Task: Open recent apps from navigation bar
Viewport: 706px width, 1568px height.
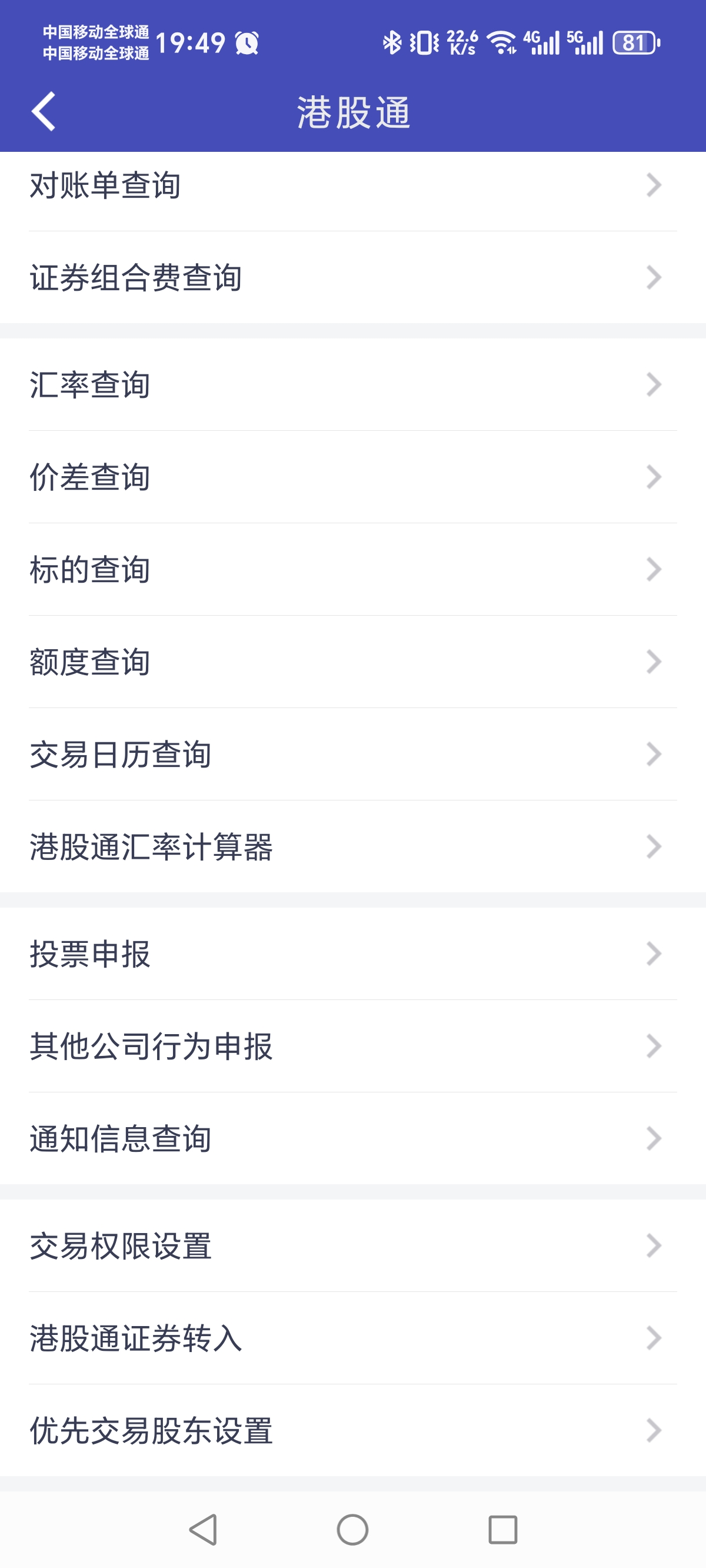Action: (502, 1530)
